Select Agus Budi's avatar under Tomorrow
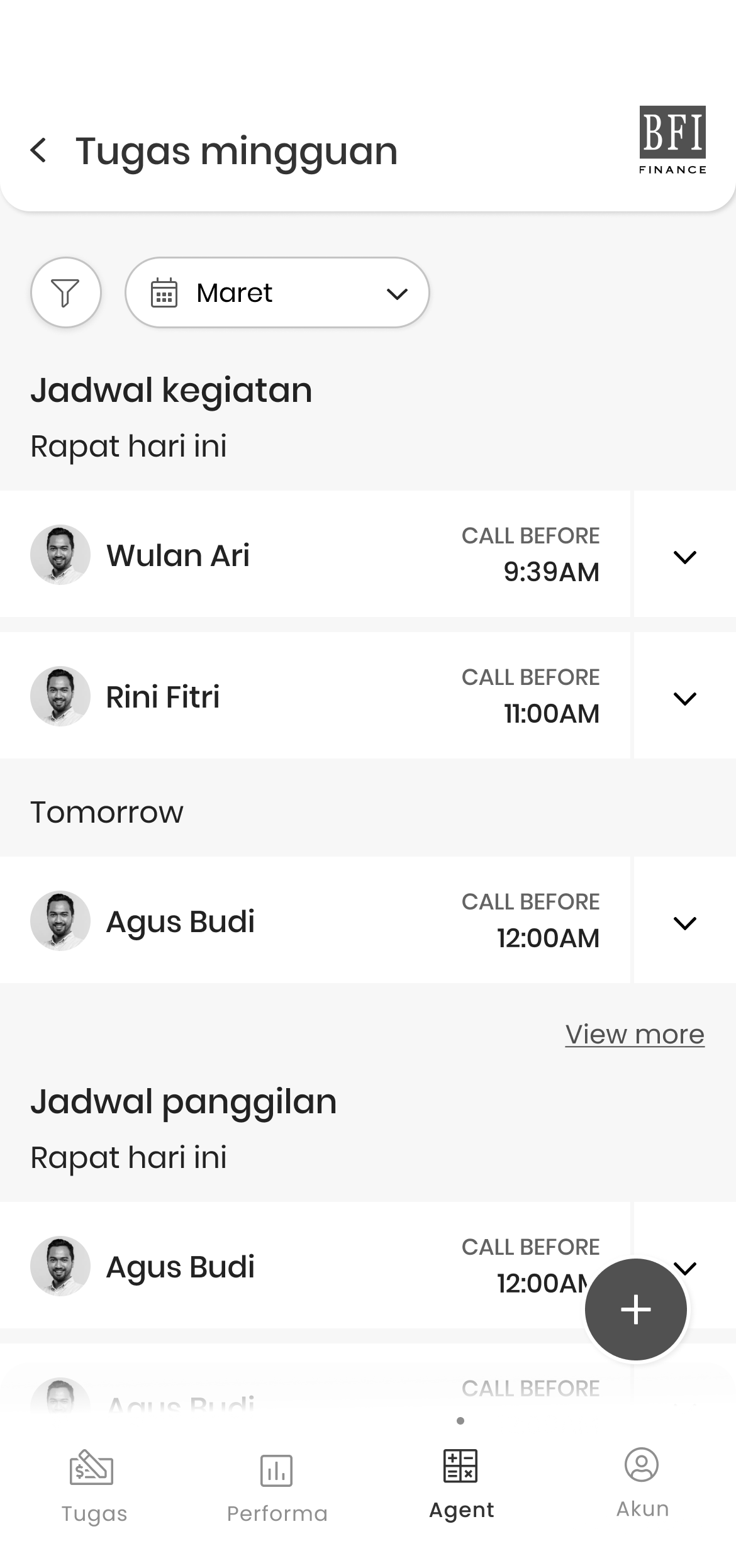The image size is (736, 1568). coord(60,921)
